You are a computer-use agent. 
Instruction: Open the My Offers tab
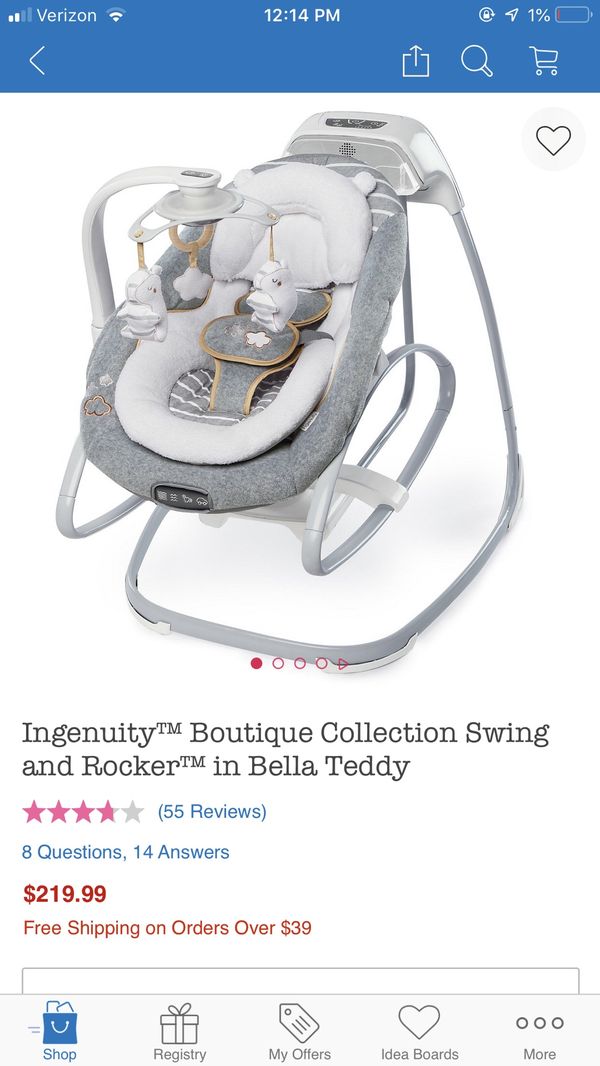tap(299, 1031)
